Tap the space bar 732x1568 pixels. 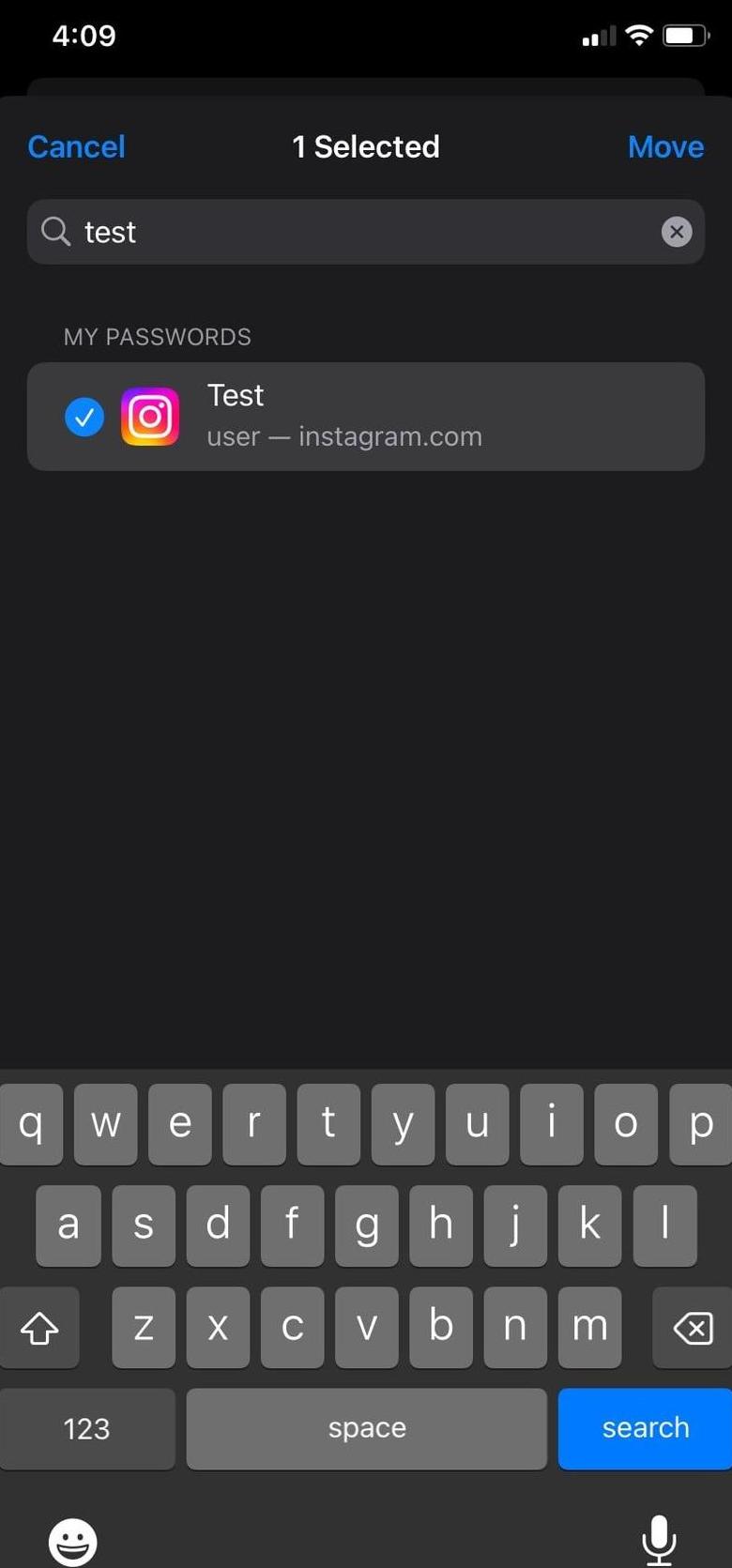(x=366, y=1427)
